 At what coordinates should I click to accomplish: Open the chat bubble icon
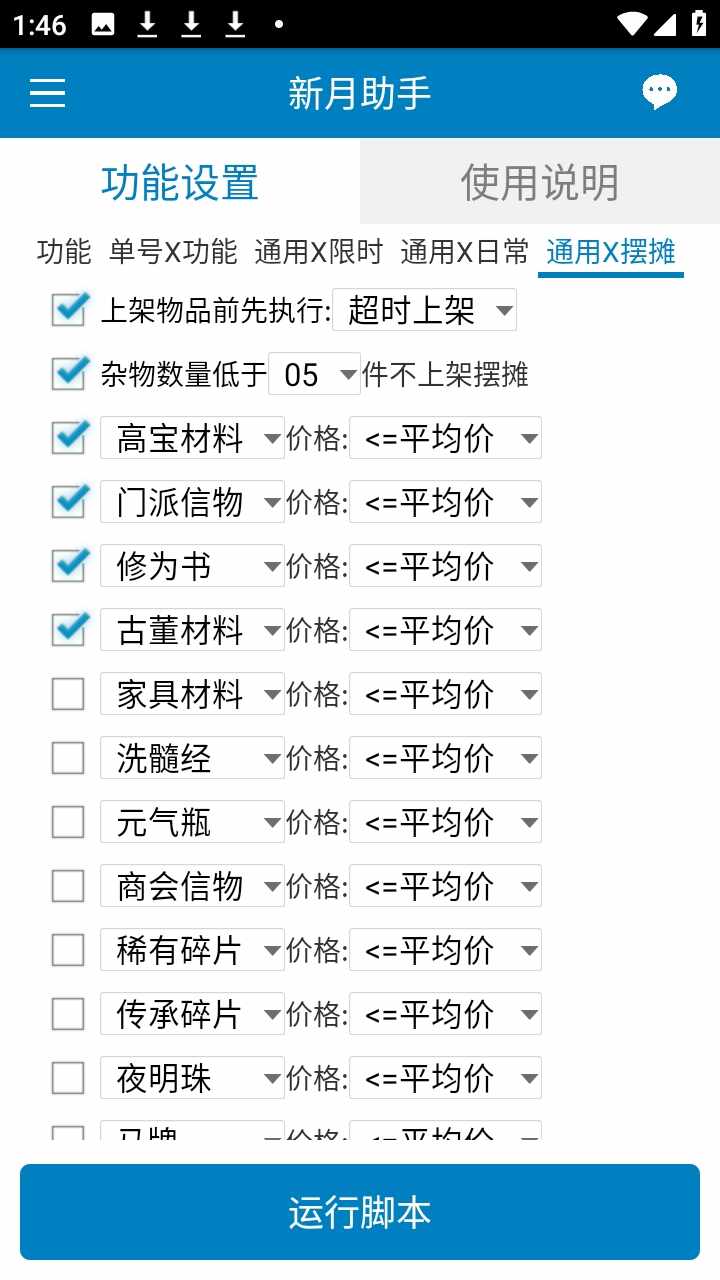tap(659, 93)
